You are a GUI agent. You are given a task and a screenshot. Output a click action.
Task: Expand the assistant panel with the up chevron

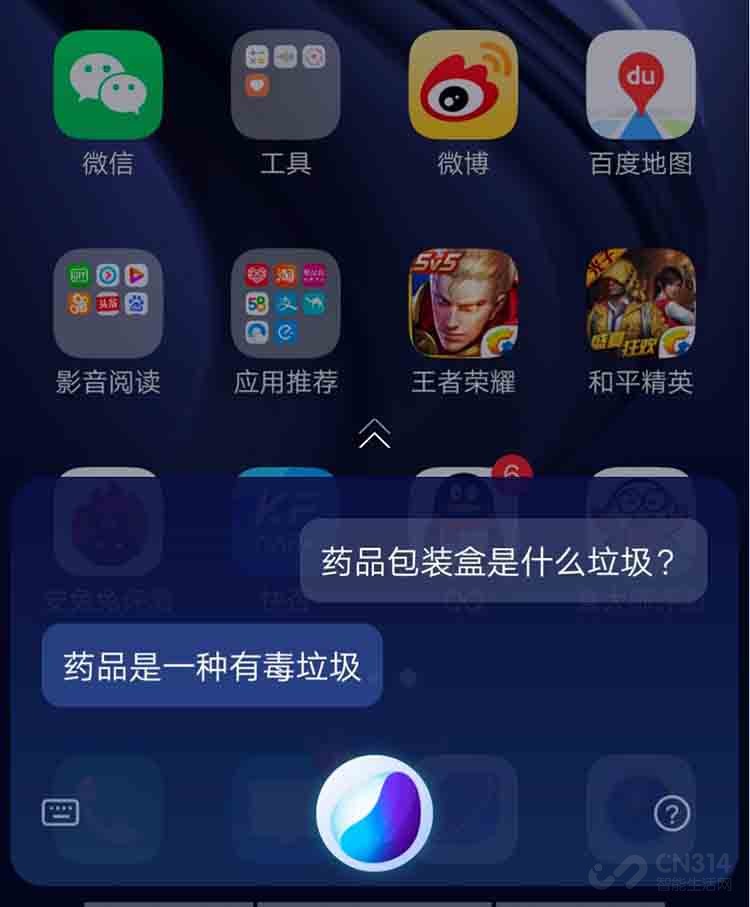coord(375,433)
